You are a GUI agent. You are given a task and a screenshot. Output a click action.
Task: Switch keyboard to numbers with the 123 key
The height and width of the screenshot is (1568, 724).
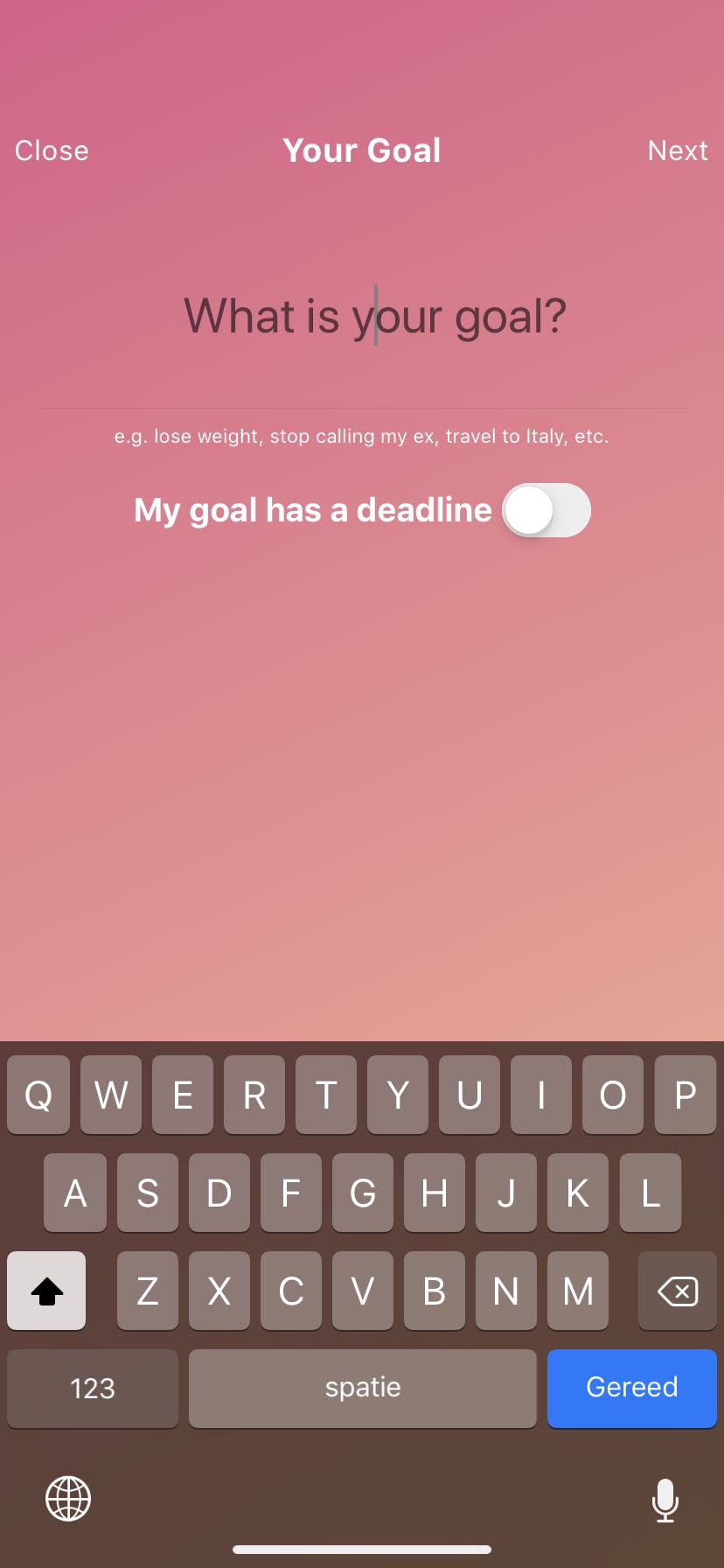[x=92, y=1388]
